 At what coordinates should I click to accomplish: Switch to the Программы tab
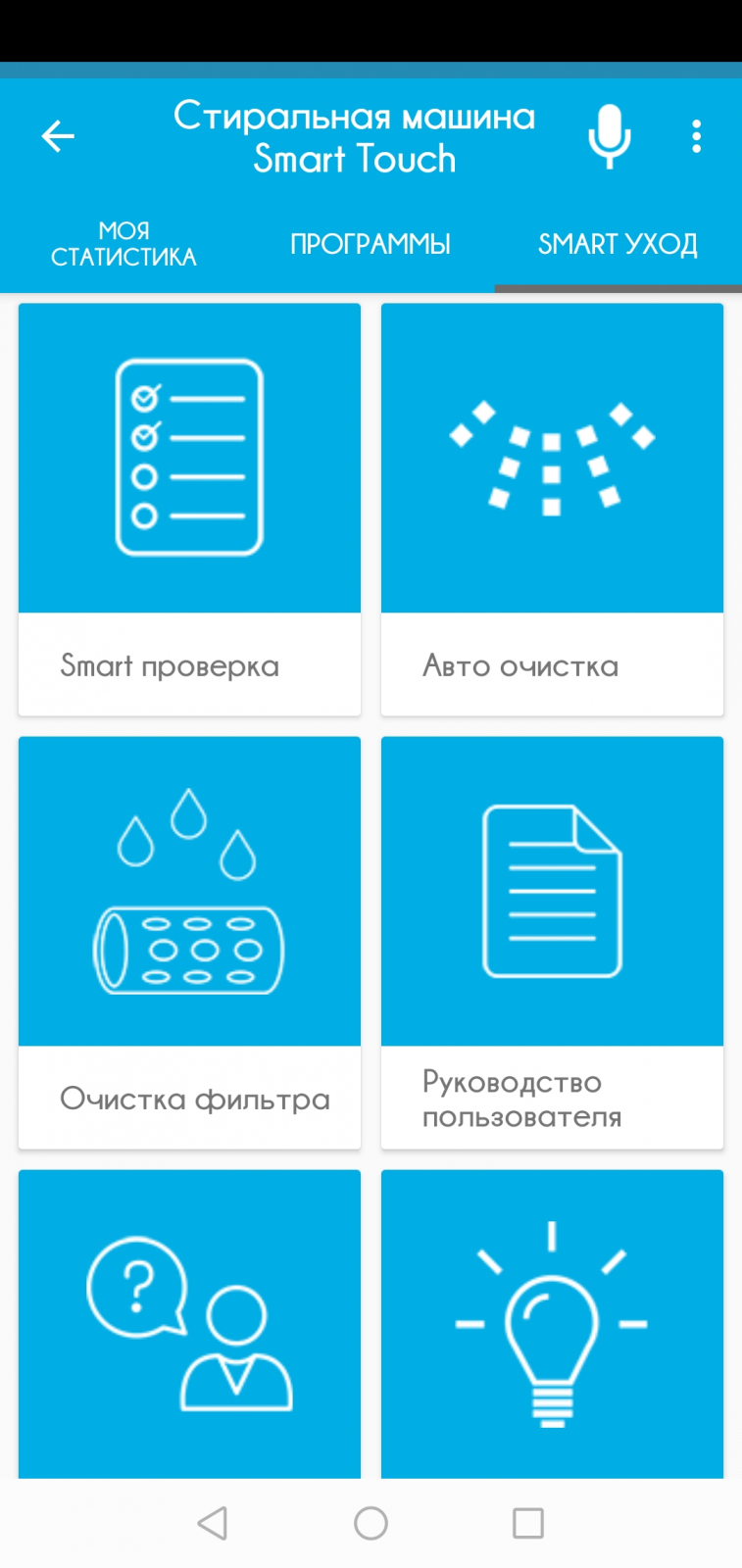(371, 244)
